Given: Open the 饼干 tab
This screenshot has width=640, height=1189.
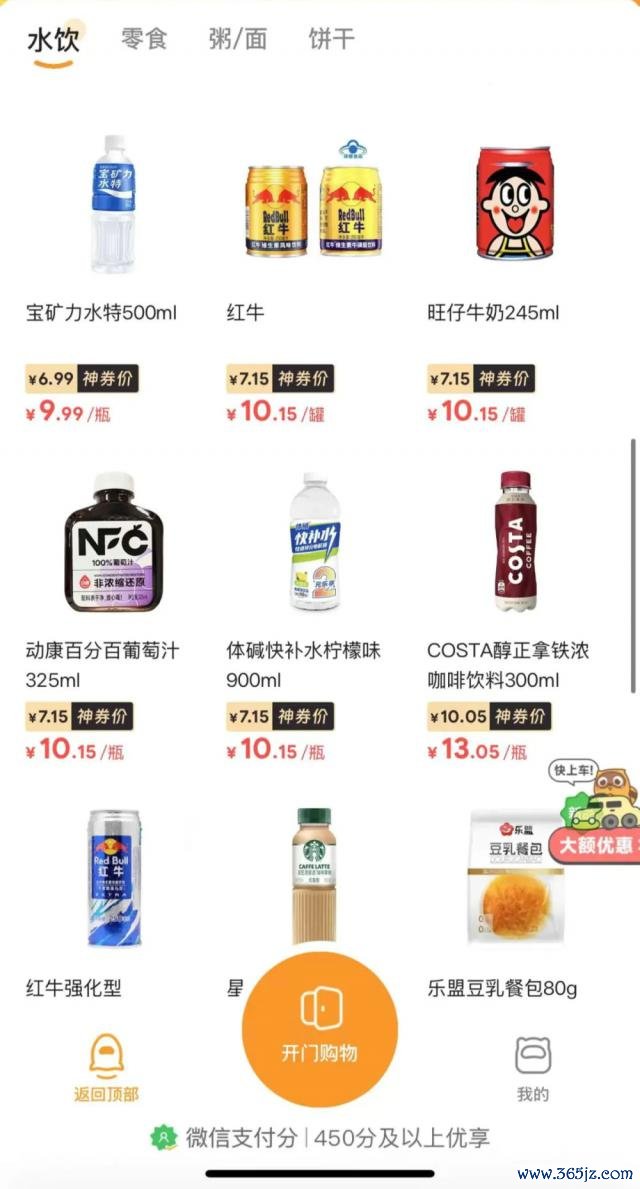Looking at the screenshot, I should point(332,40).
